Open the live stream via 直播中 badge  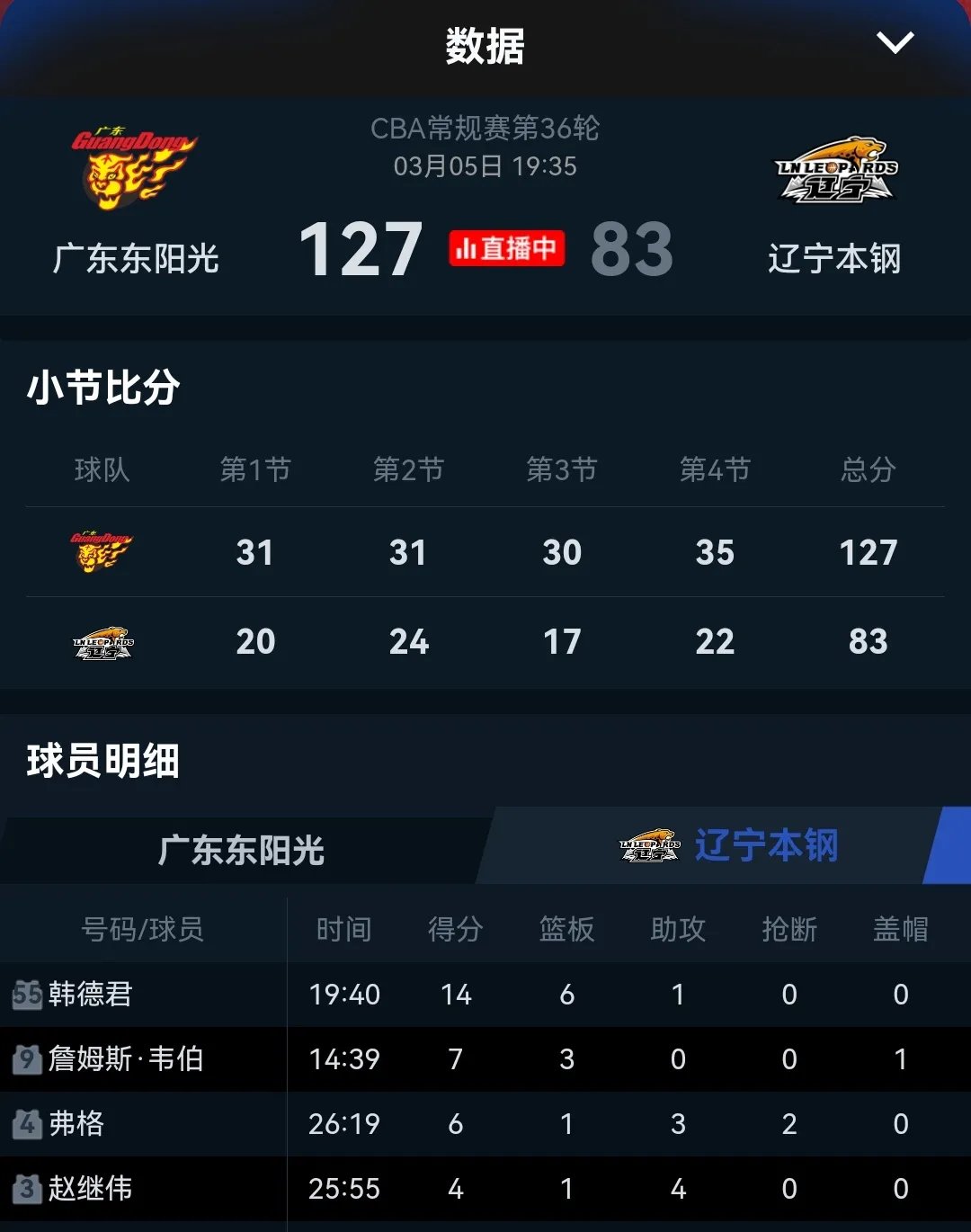[x=506, y=249]
